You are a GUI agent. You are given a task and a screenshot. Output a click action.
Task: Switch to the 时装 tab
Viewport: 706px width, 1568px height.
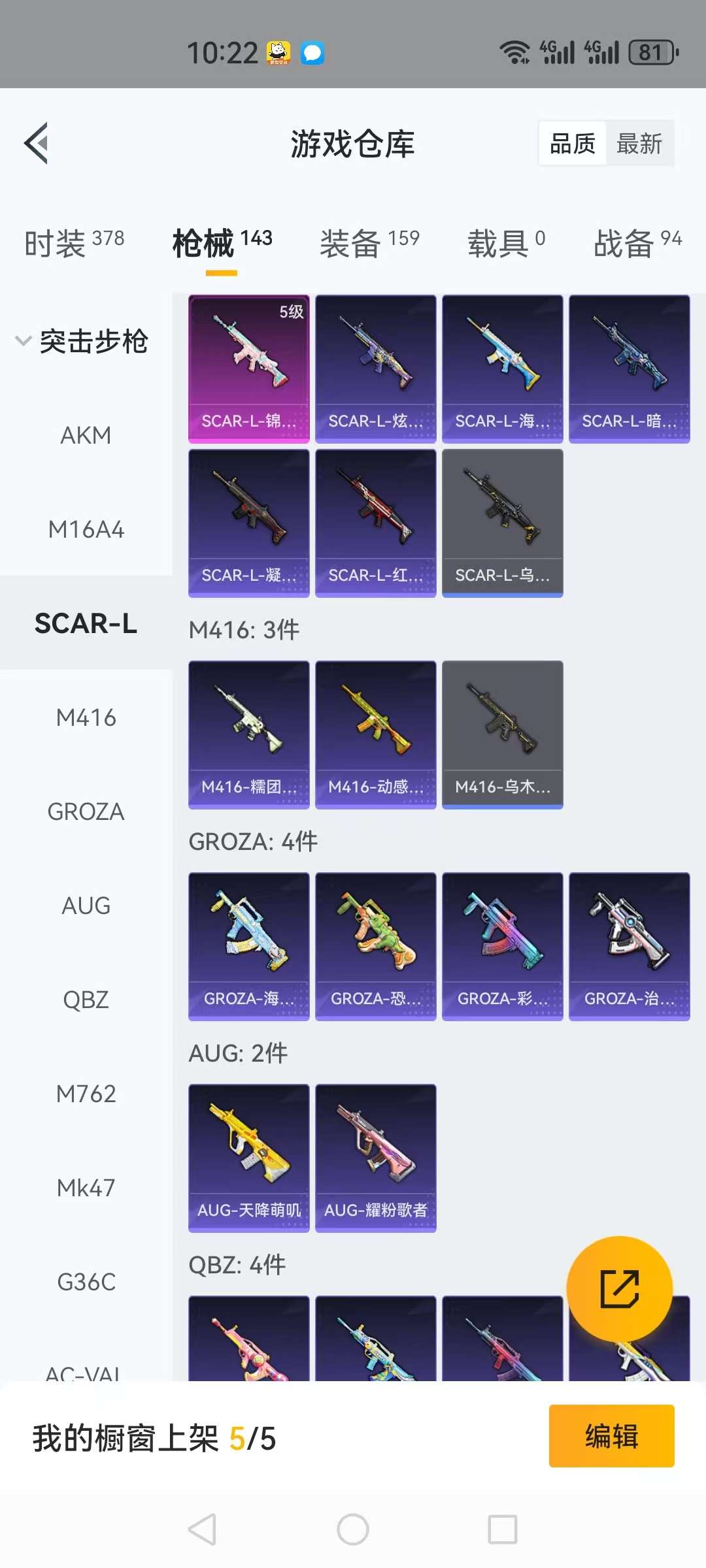point(74,243)
